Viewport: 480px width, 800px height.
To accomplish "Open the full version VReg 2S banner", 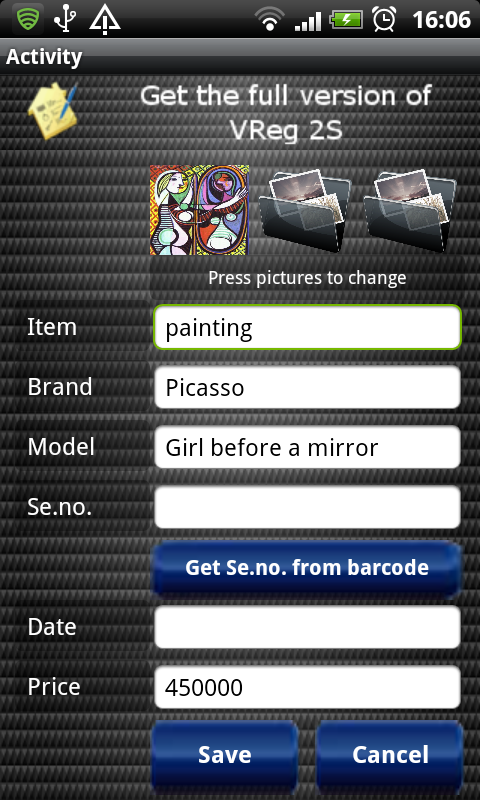I will (x=240, y=113).
